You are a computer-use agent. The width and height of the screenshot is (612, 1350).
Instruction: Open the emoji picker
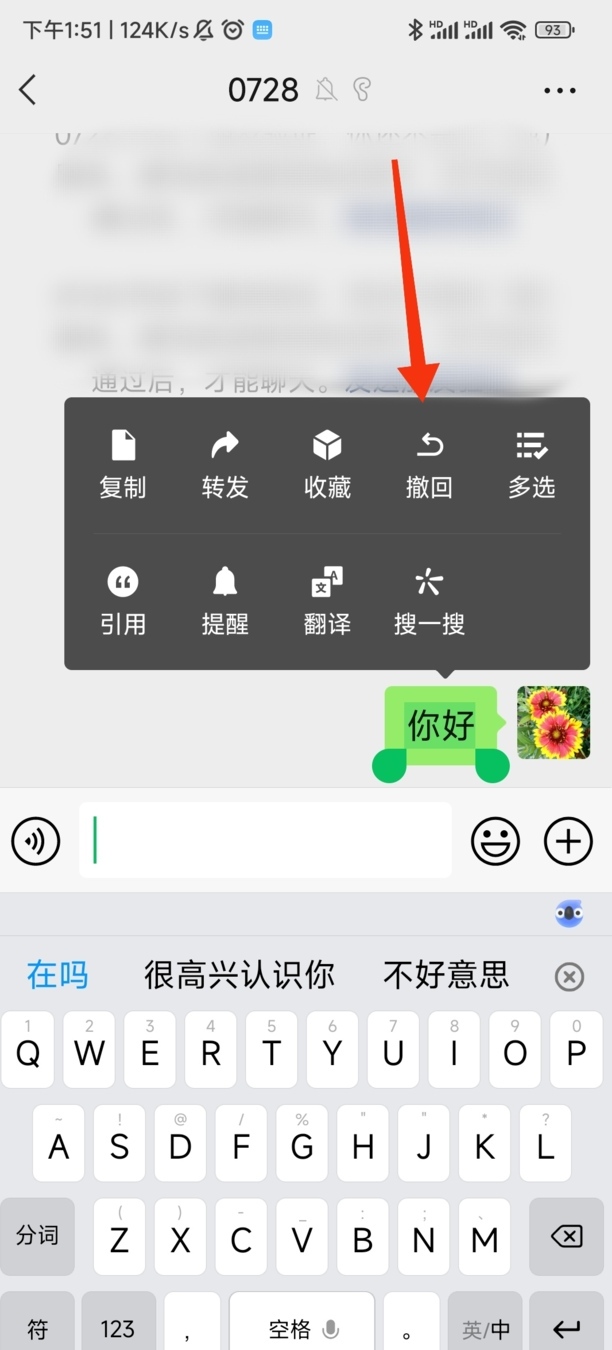[495, 841]
